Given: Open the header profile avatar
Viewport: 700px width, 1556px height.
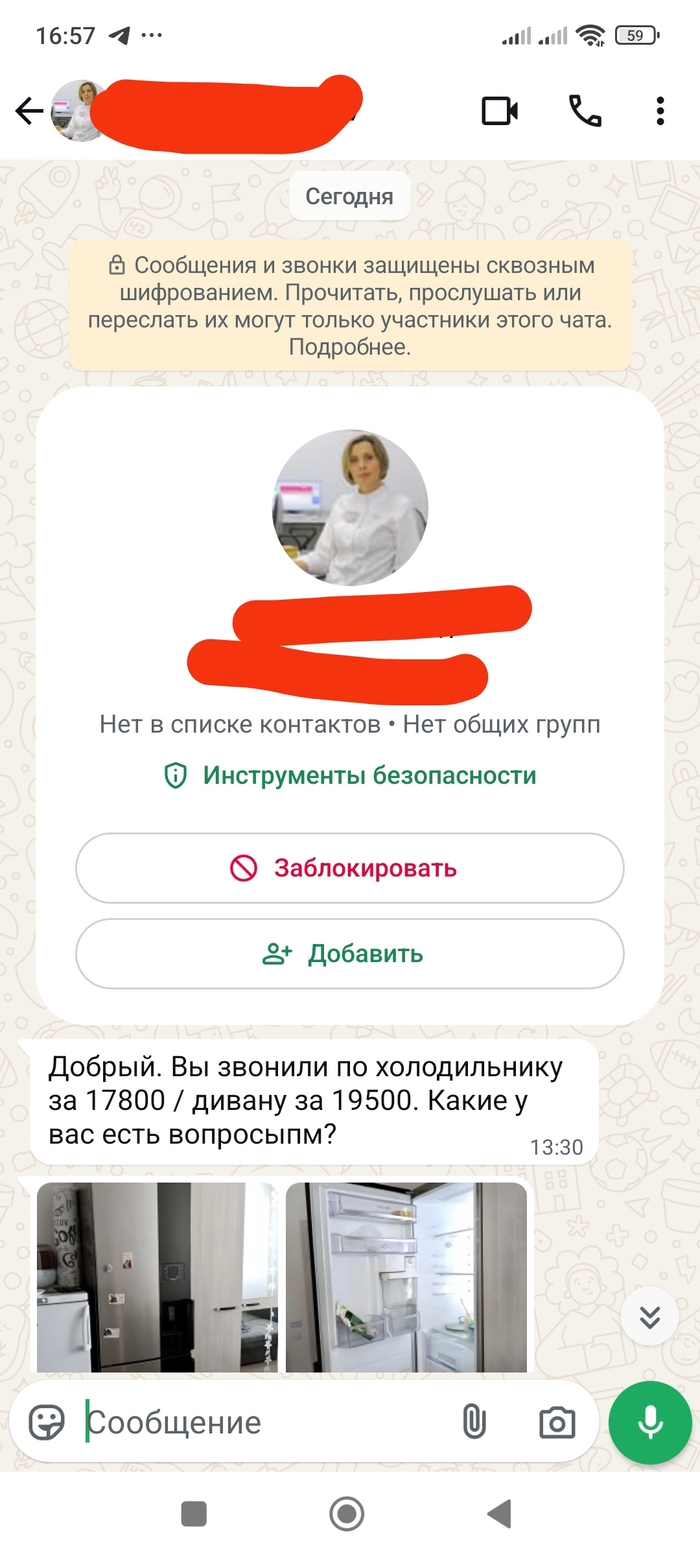Looking at the screenshot, I should (x=79, y=111).
